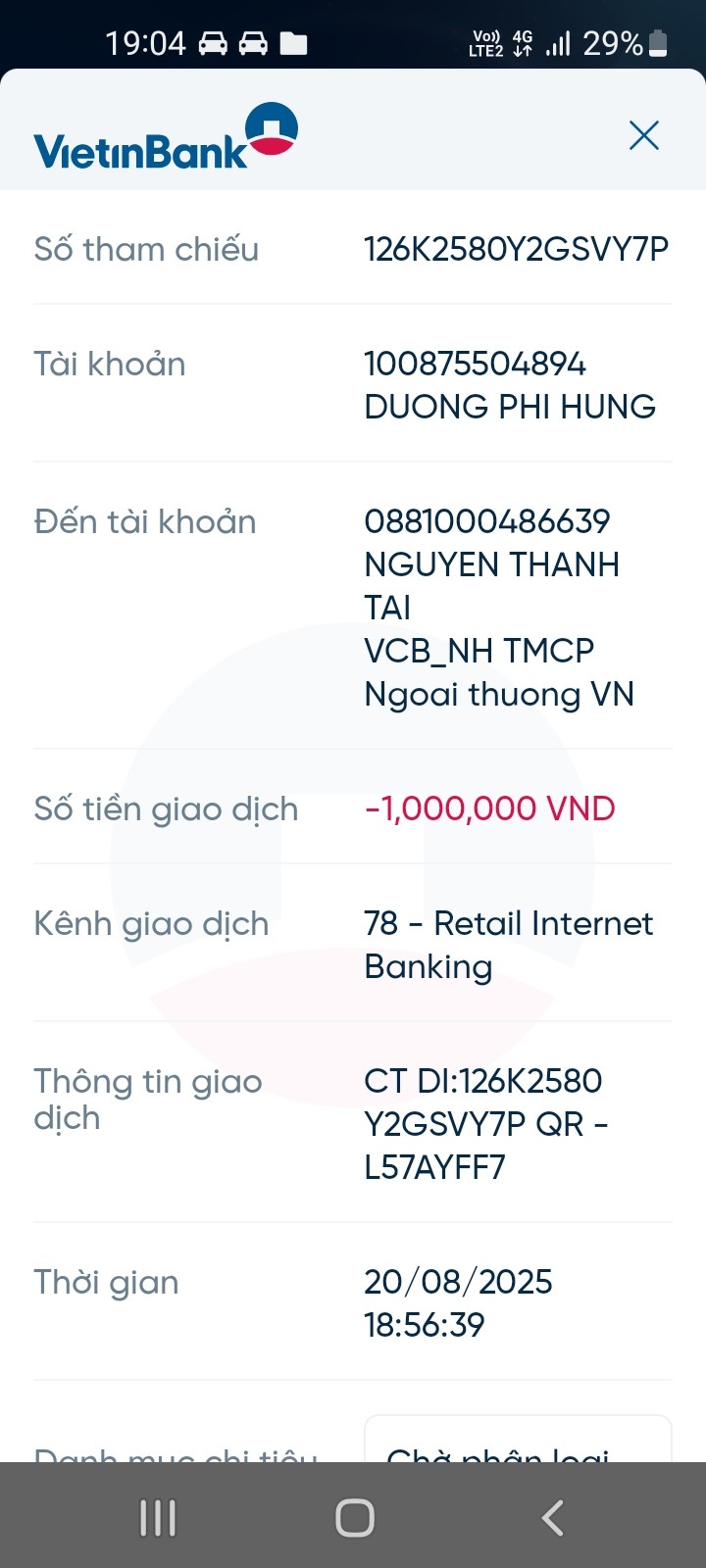Go to the home screen
706x1568 pixels.
(x=355, y=1517)
